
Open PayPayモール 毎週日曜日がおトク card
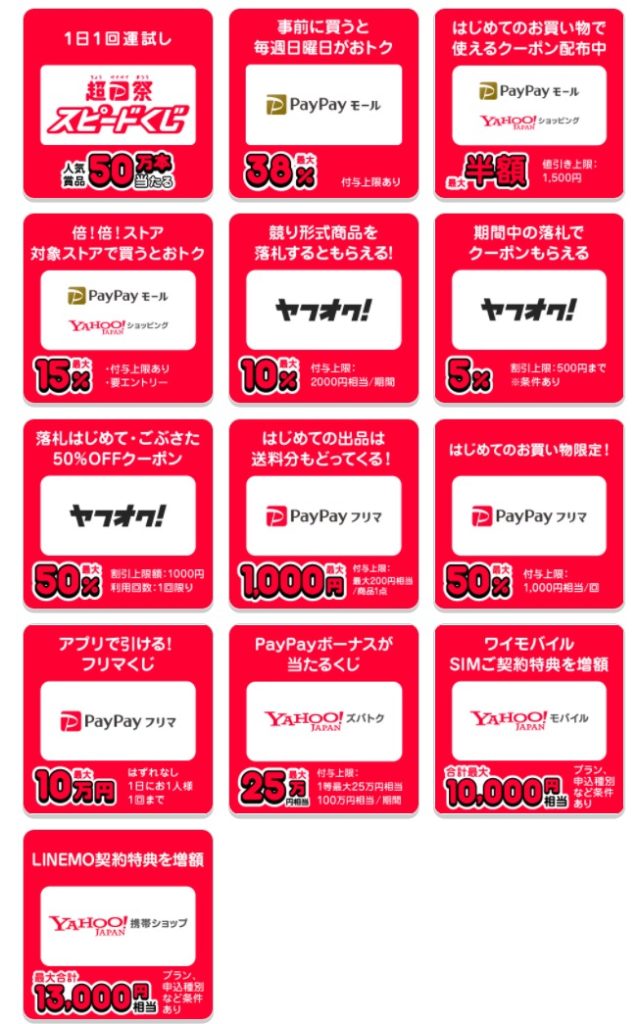[x=323, y=104]
